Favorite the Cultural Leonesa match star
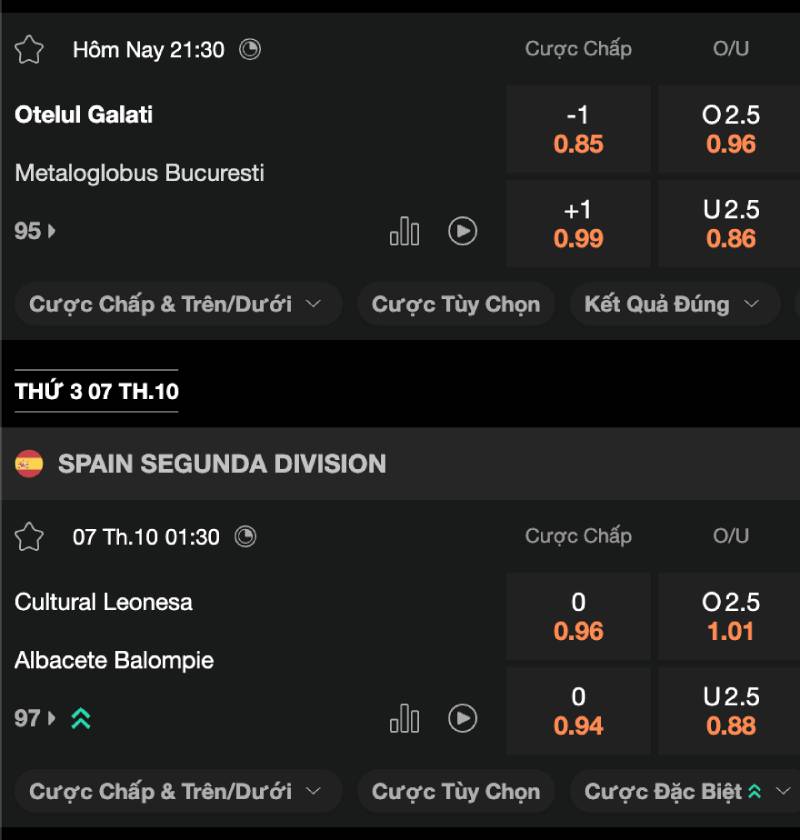 (x=29, y=537)
